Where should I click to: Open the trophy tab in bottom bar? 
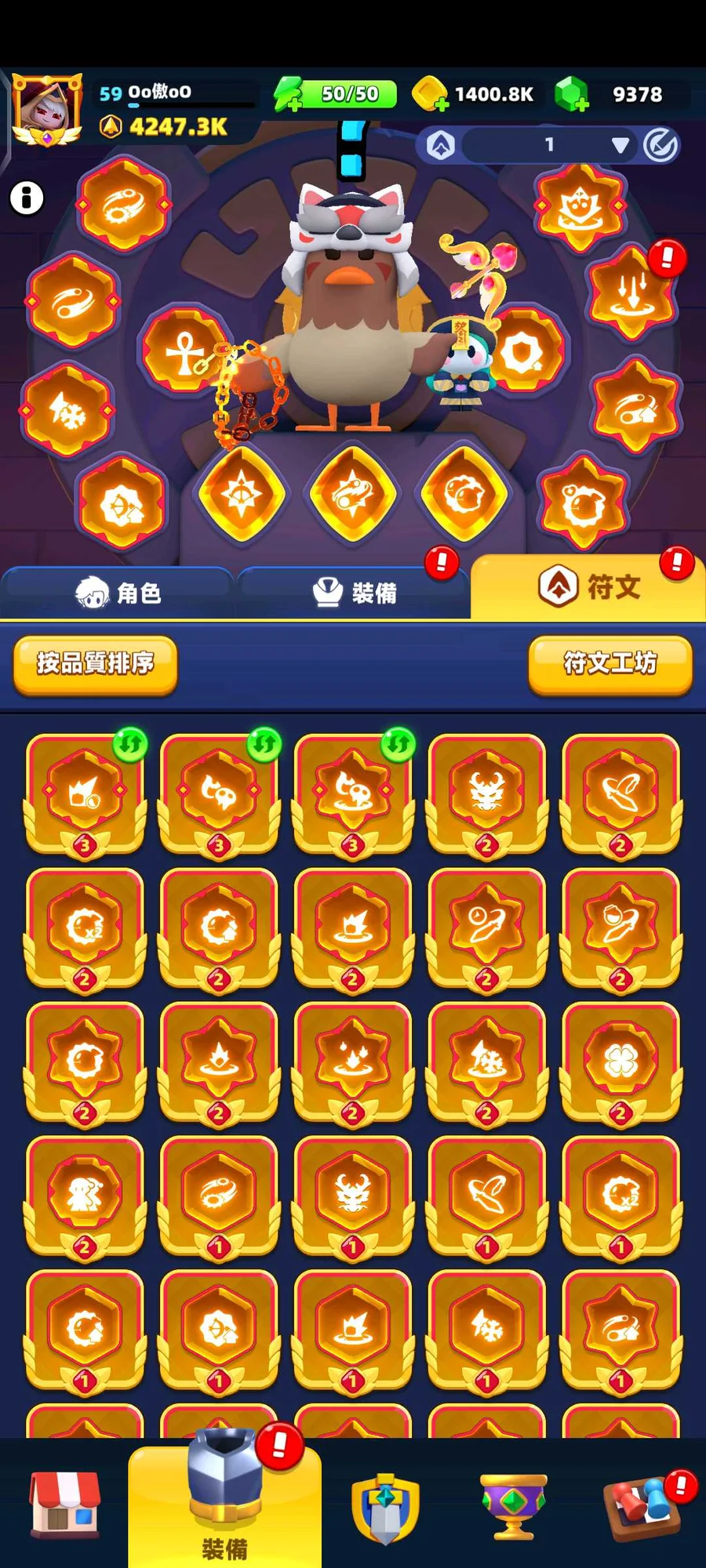[513, 1505]
